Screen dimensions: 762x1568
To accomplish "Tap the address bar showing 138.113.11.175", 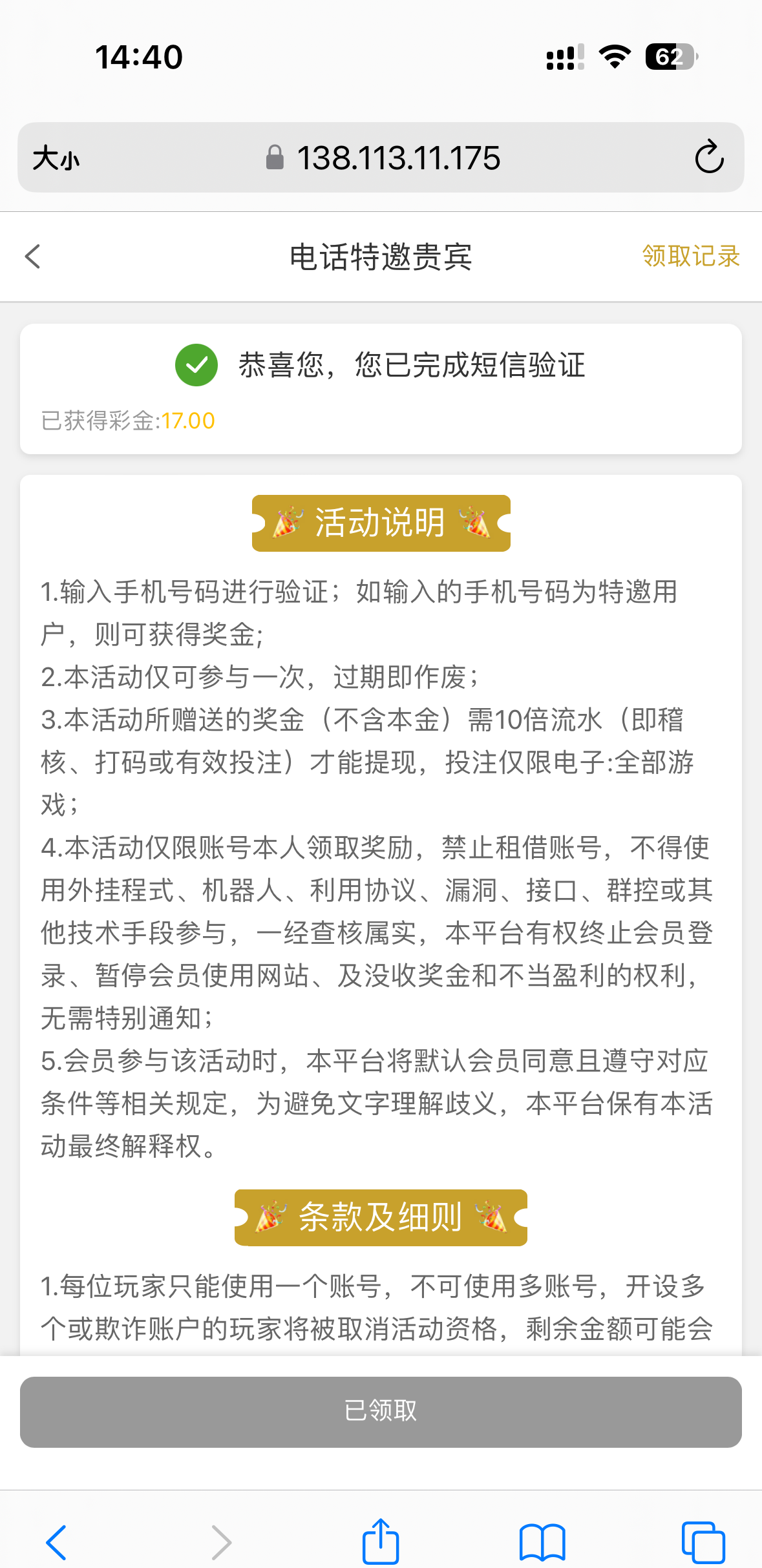I will pyautogui.click(x=397, y=158).
